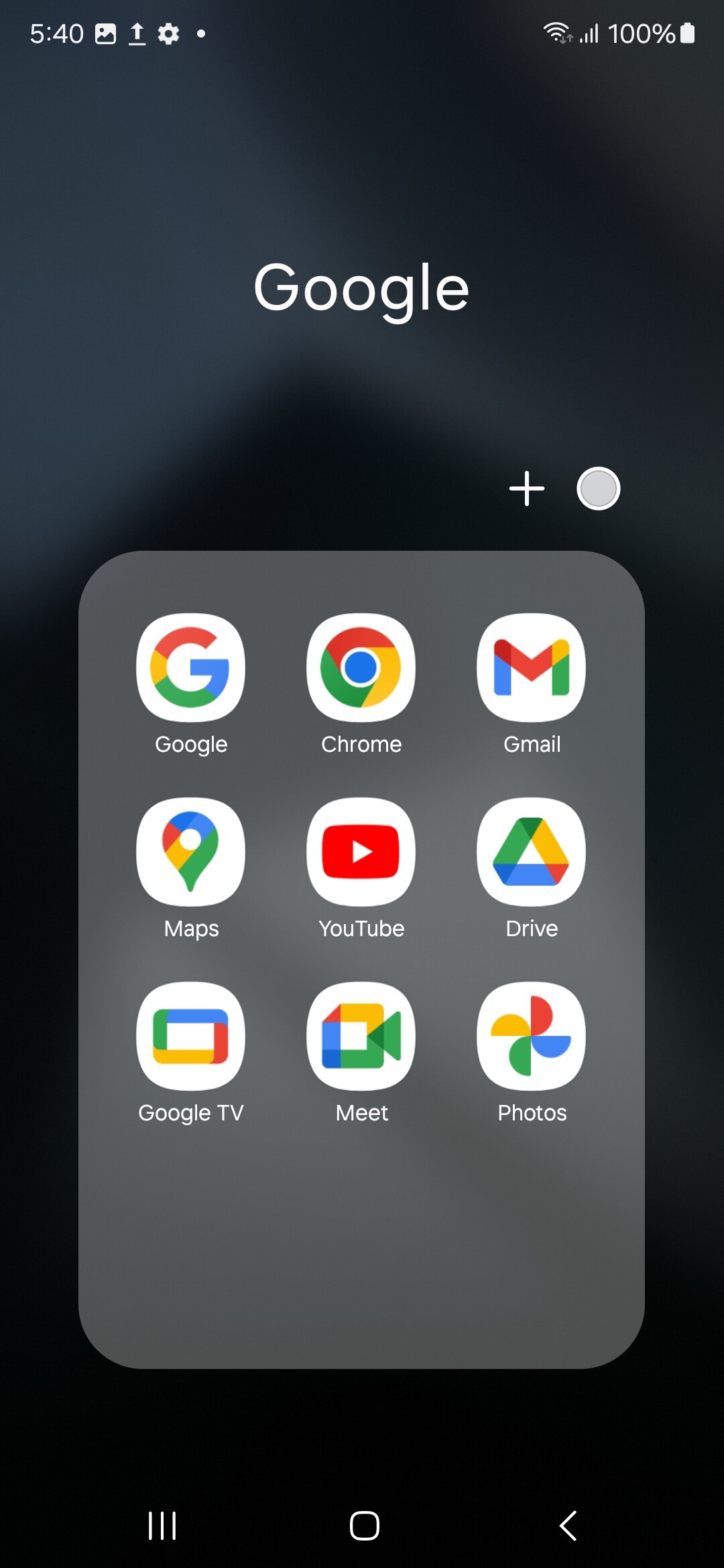Add apps with the plus icon
Viewport: 724px width, 1568px height.
(x=527, y=488)
